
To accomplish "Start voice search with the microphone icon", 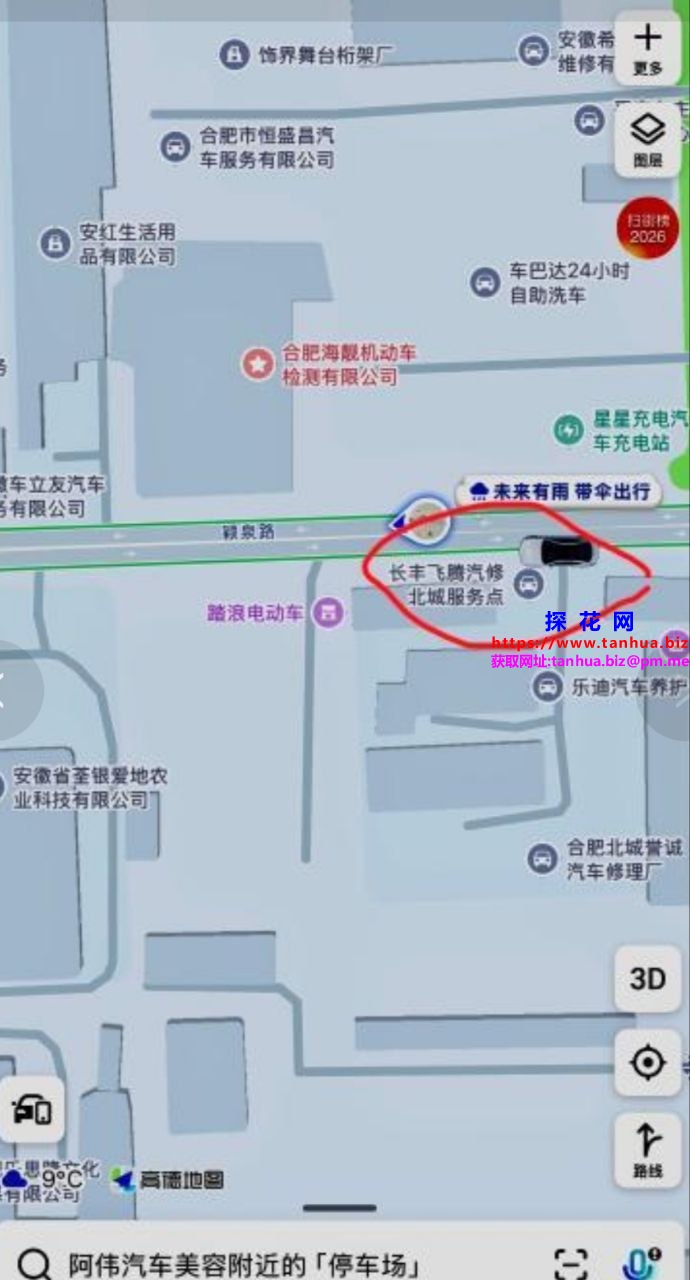I will (x=639, y=1263).
